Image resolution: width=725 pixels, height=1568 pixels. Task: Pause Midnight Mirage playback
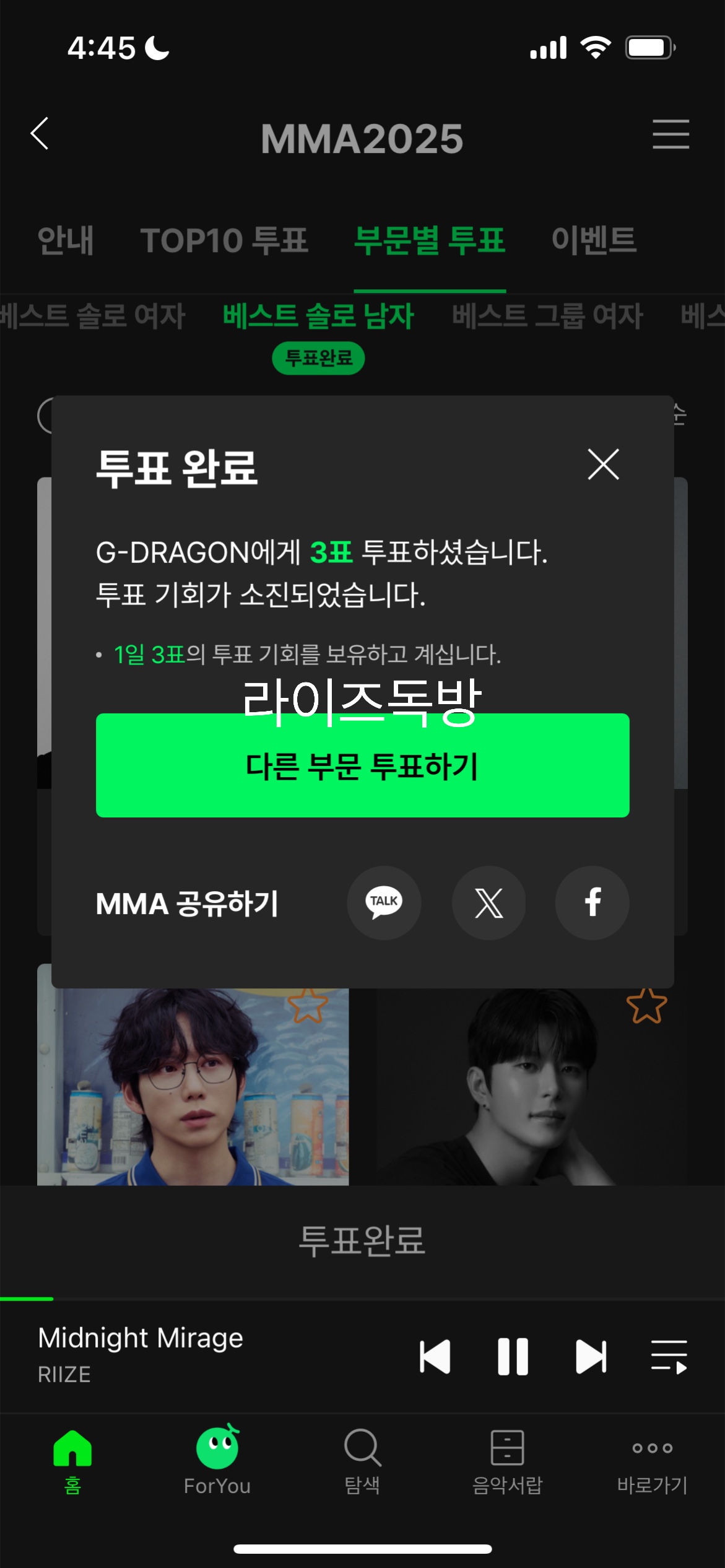click(x=513, y=1356)
